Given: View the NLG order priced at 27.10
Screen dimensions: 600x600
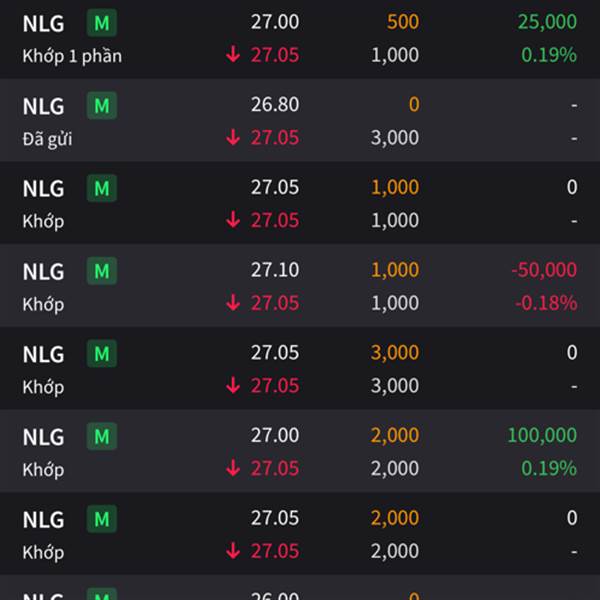Looking at the screenshot, I should click(x=300, y=287).
